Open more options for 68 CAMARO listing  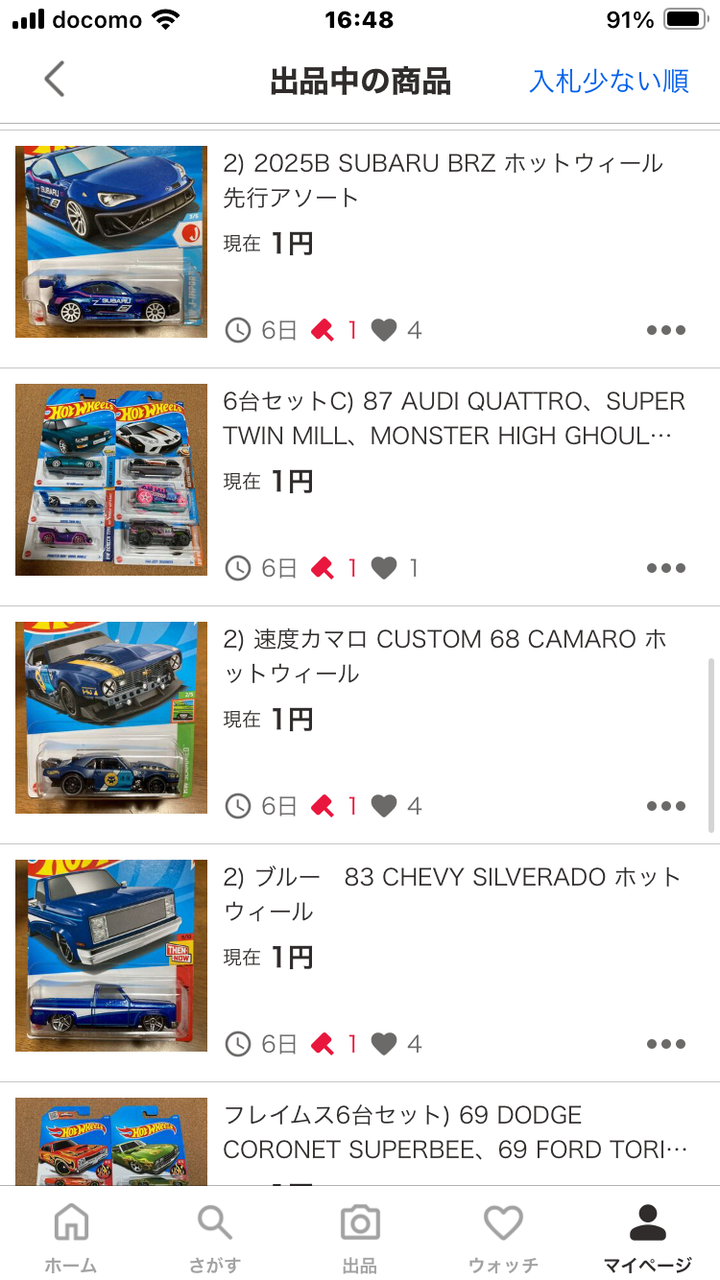click(x=666, y=806)
